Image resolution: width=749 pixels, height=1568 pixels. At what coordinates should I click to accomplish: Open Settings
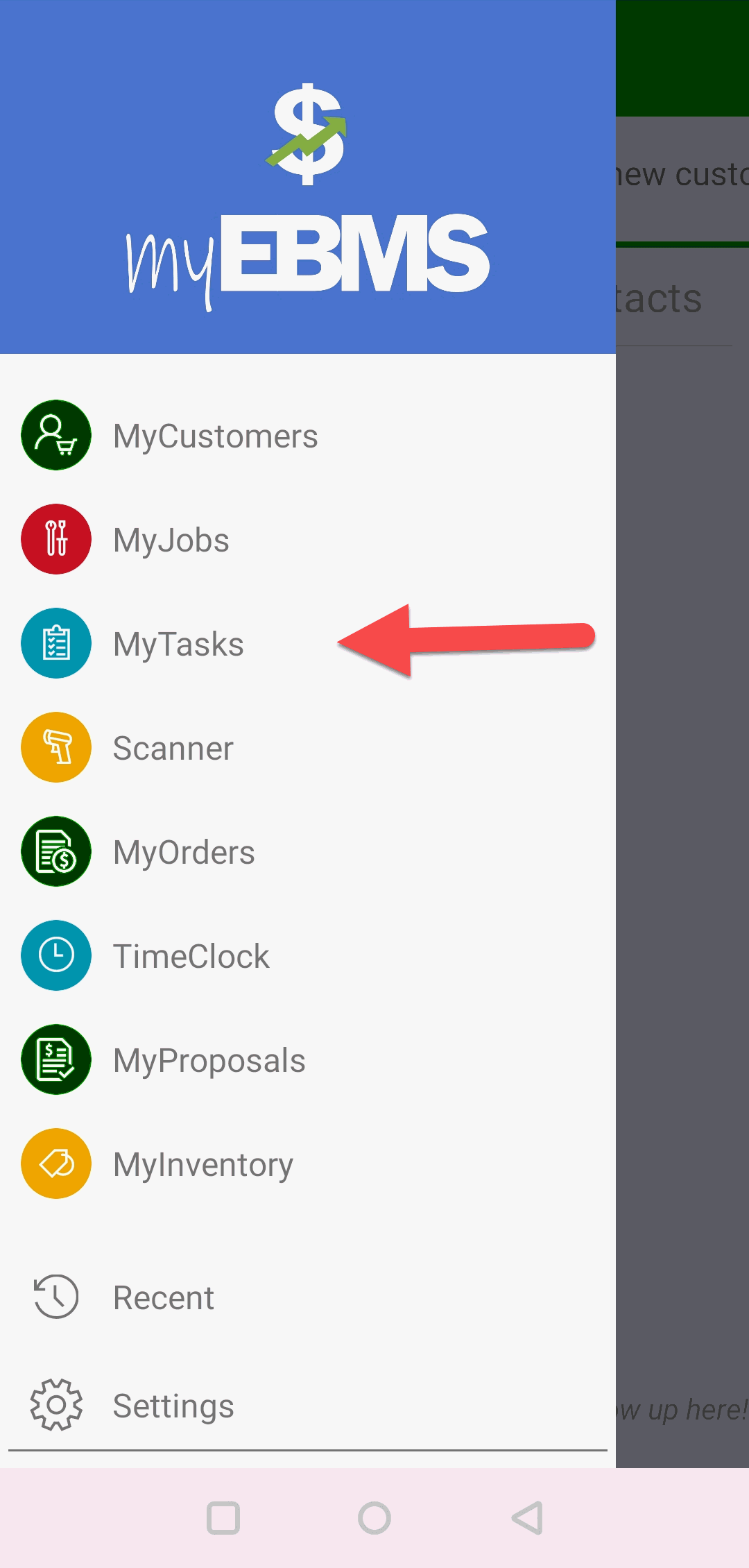[173, 1406]
